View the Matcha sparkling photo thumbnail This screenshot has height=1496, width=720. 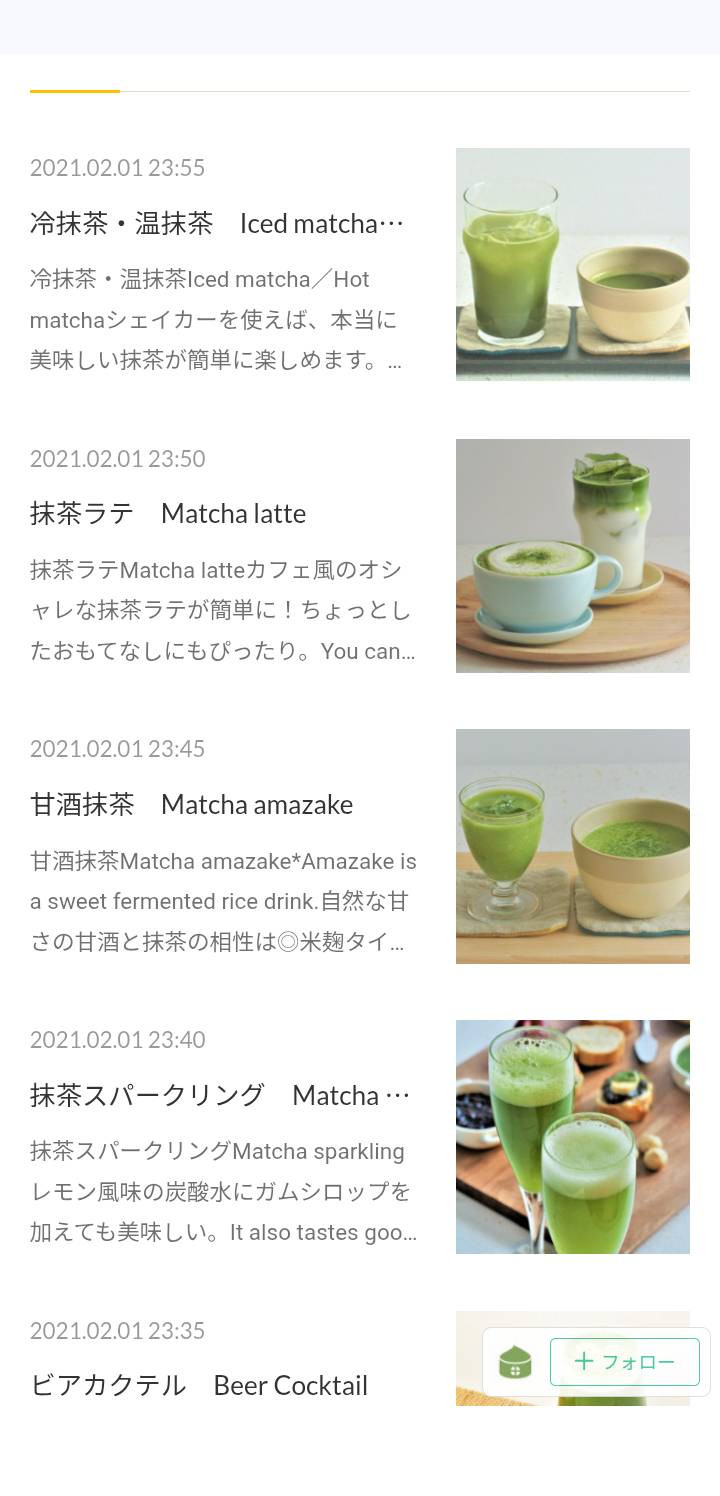pyautogui.click(x=573, y=1137)
